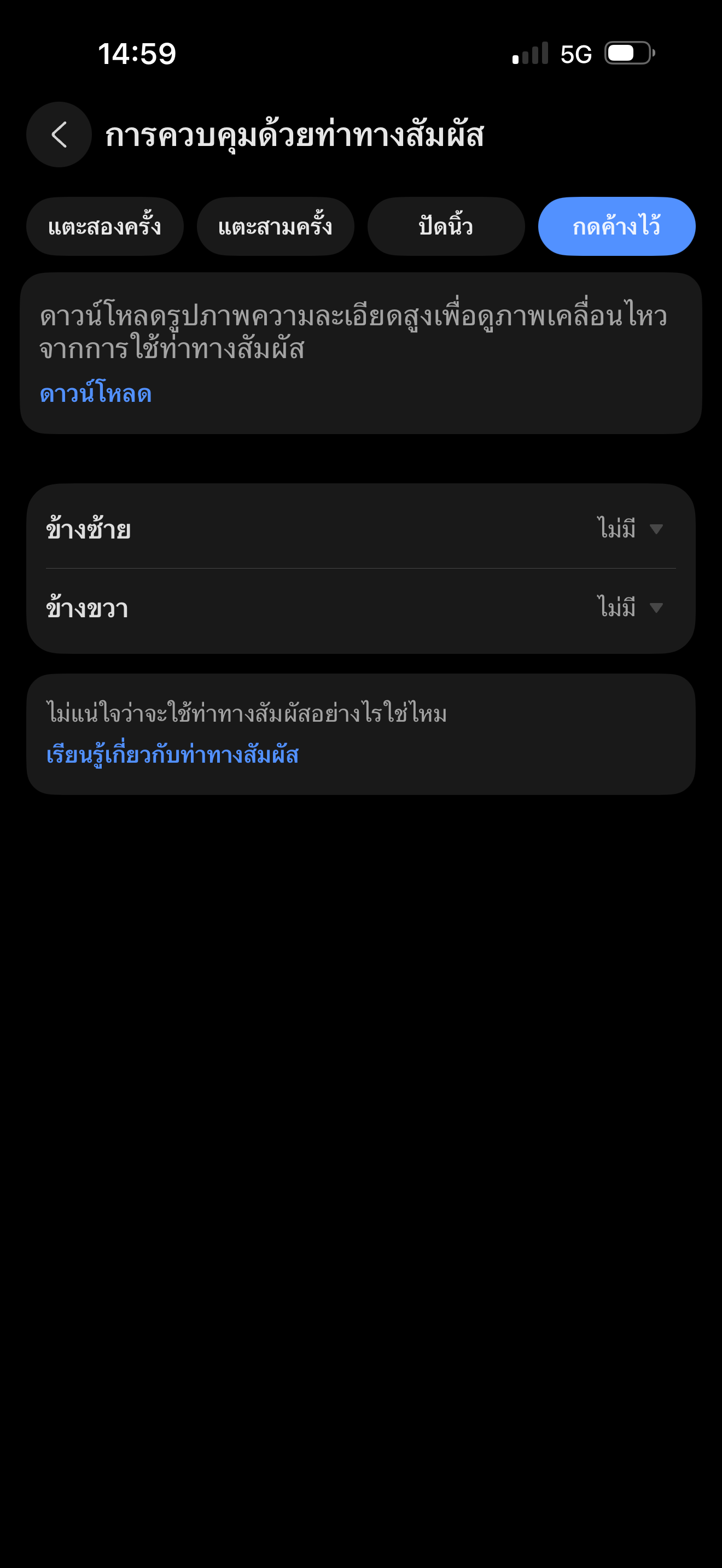This screenshot has height=1568, width=722.
Task: Switch to the แตะสองครั้ง tab
Action: 104,226
